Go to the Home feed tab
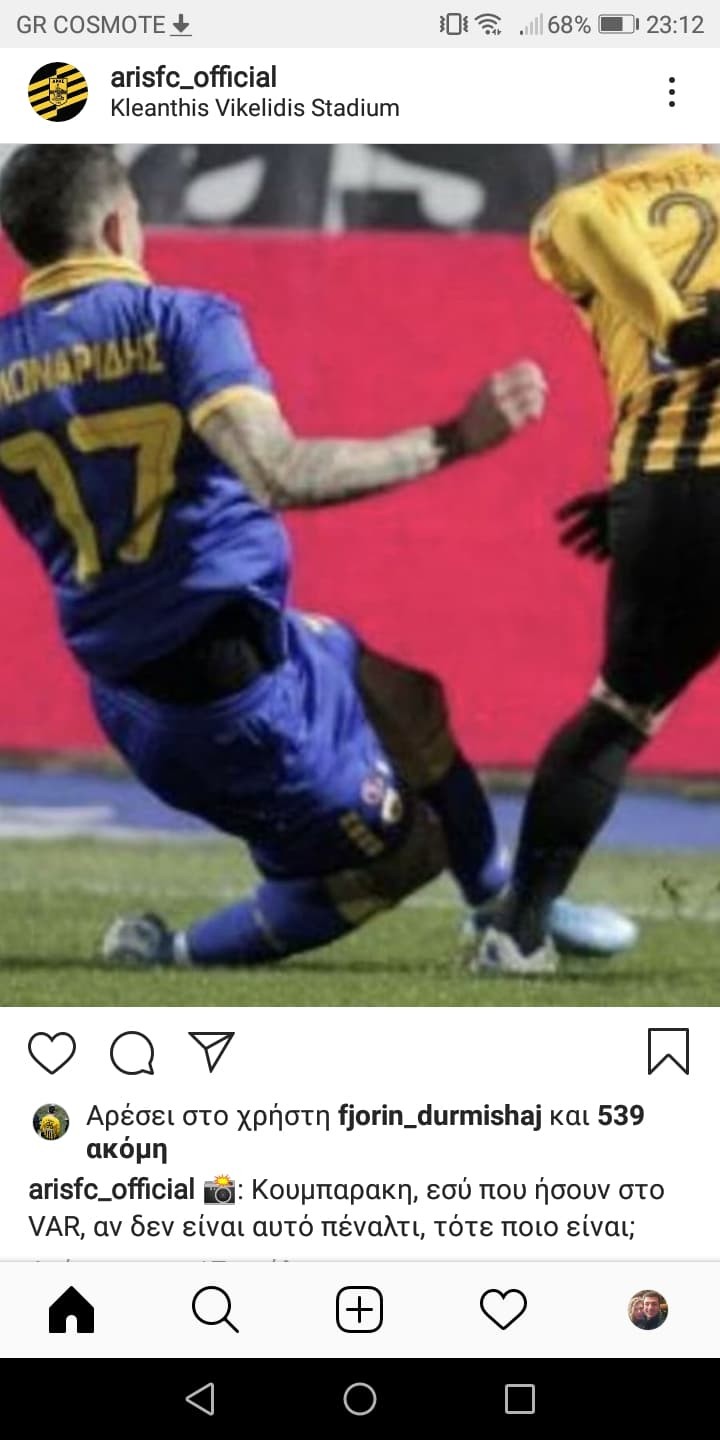Viewport: 720px width, 1440px height. [x=72, y=1310]
